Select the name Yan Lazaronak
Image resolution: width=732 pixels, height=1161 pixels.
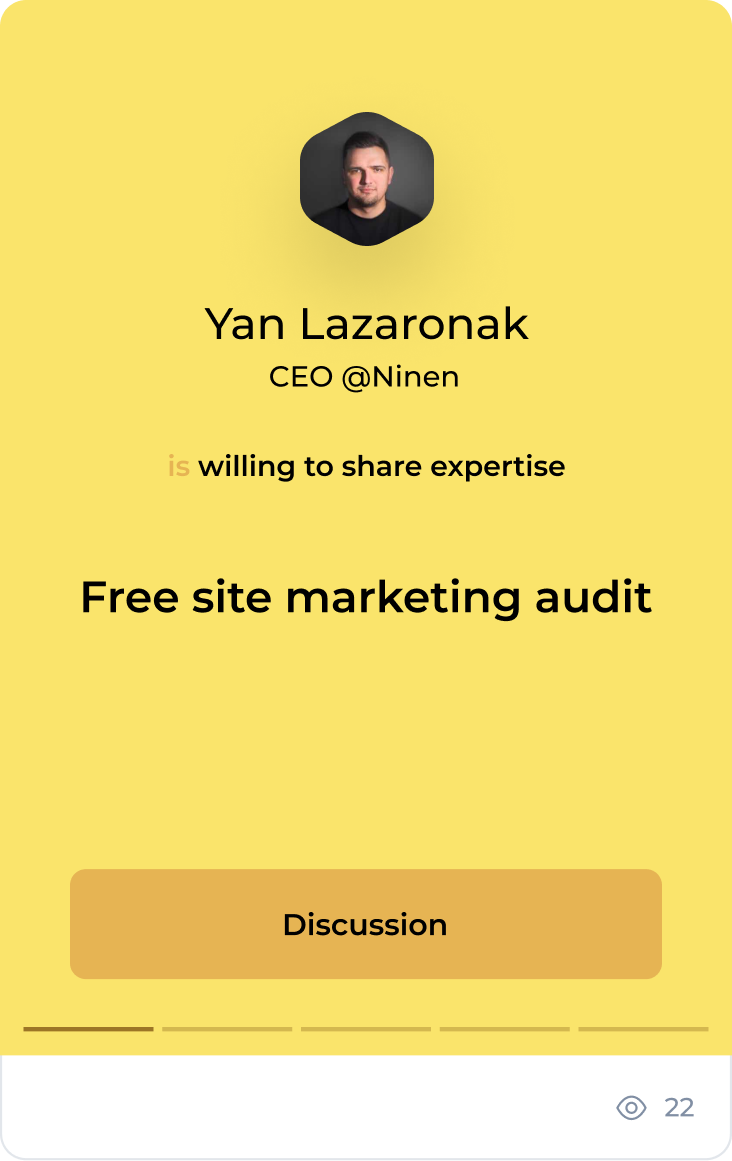pos(366,322)
